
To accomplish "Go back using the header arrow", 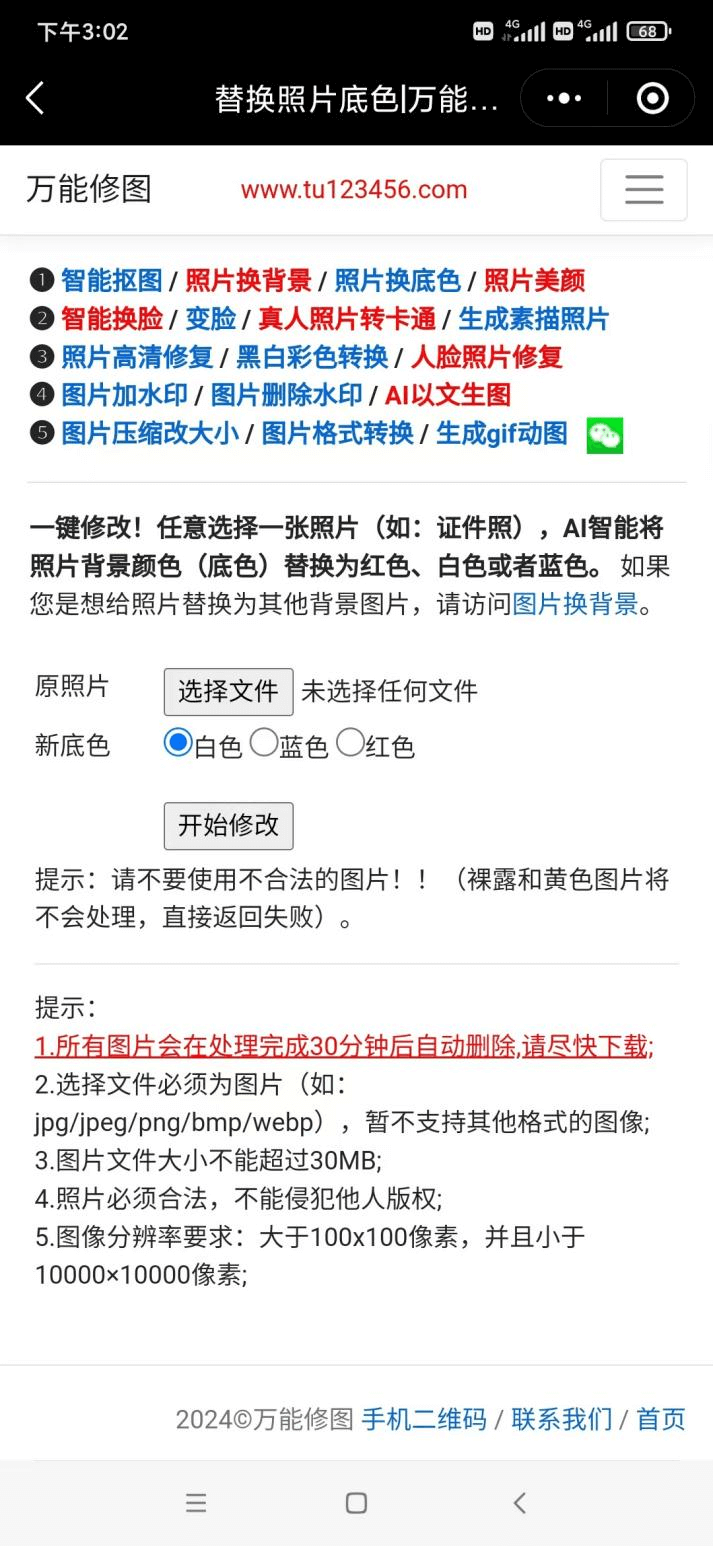I will (x=35, y=98).
